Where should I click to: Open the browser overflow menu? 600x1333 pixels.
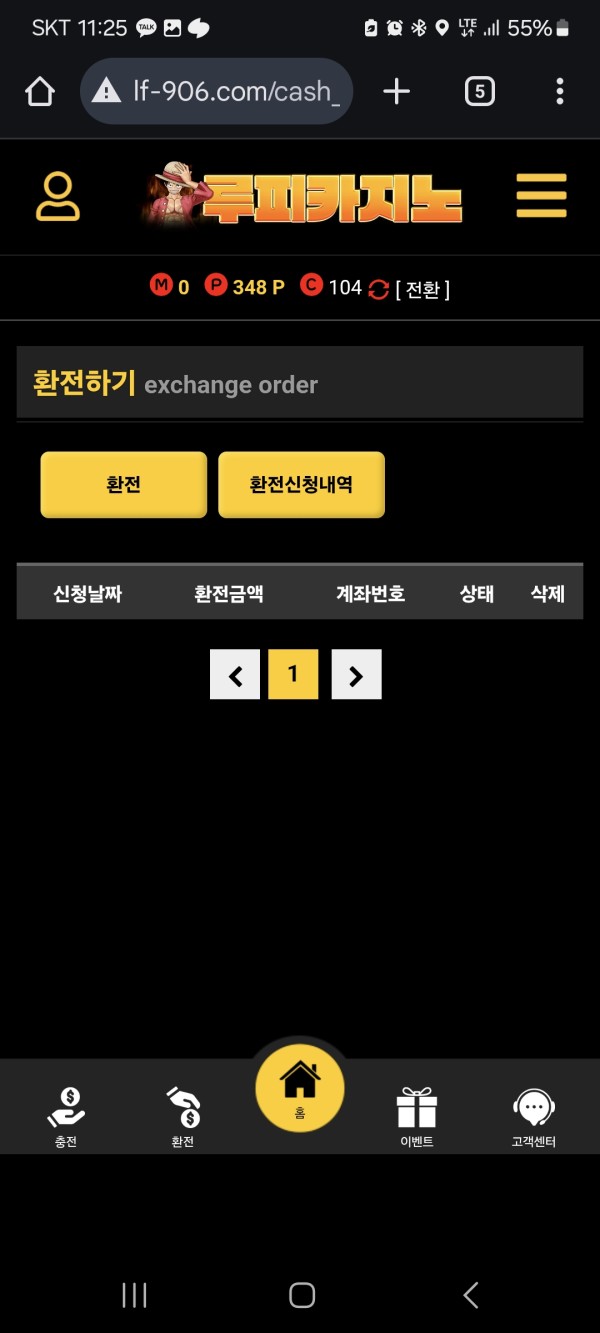click(x=559, y=92)
